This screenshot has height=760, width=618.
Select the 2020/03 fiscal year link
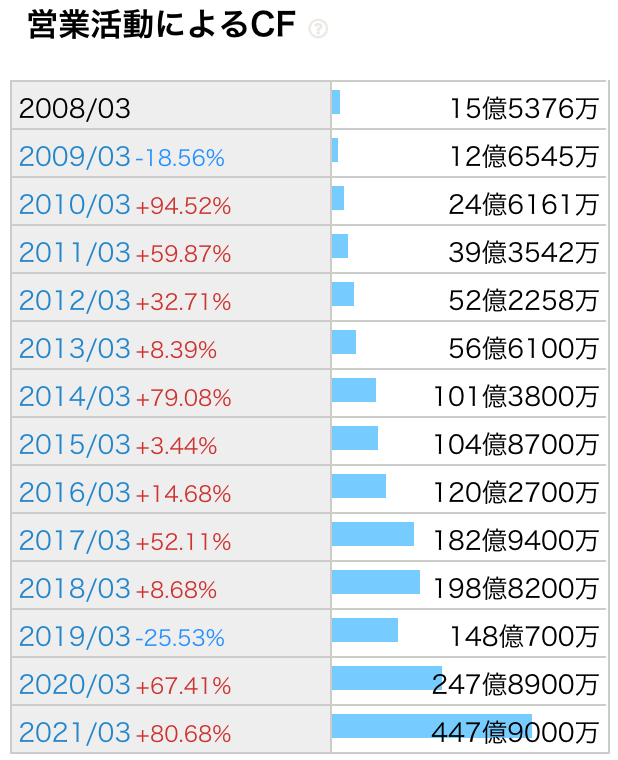pyautogui.click(x=75, y=685)
